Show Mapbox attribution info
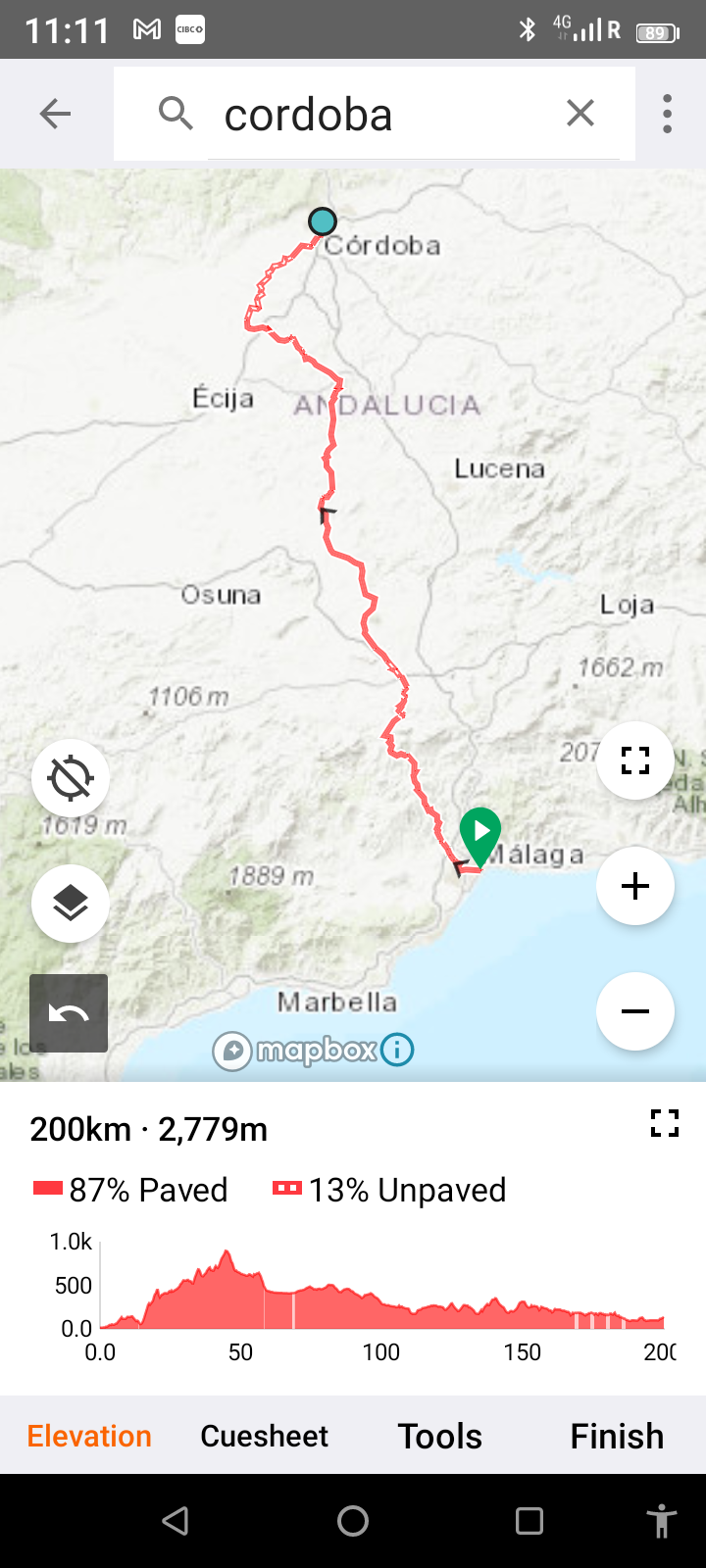 click(397, 1051)
